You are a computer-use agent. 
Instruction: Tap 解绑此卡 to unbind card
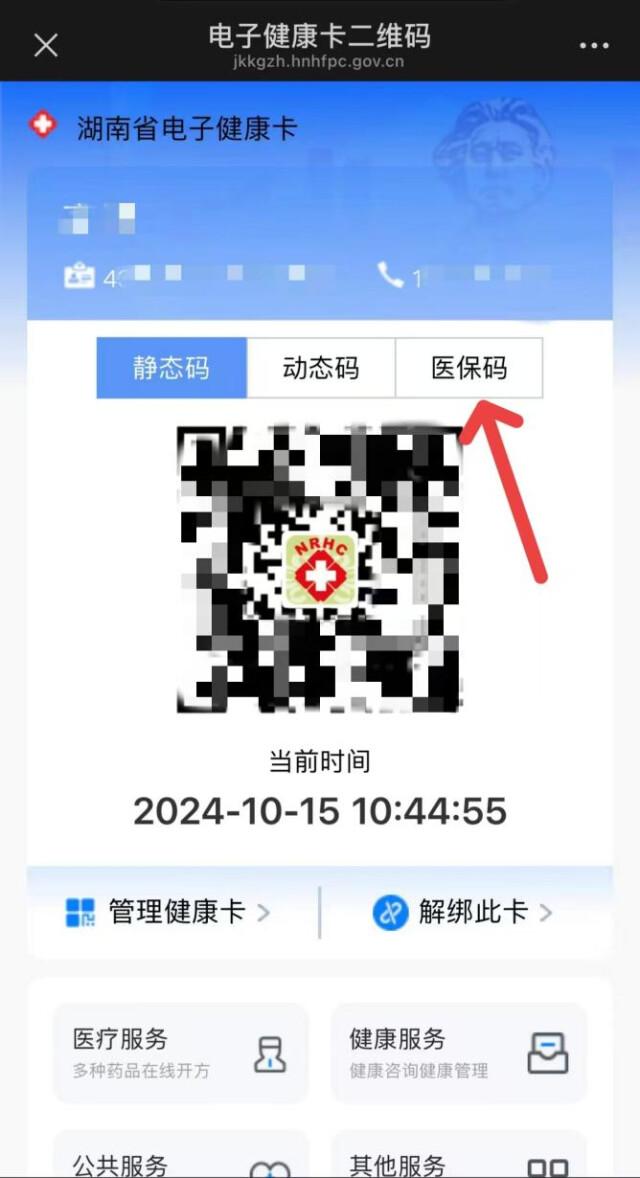[463, 912]
